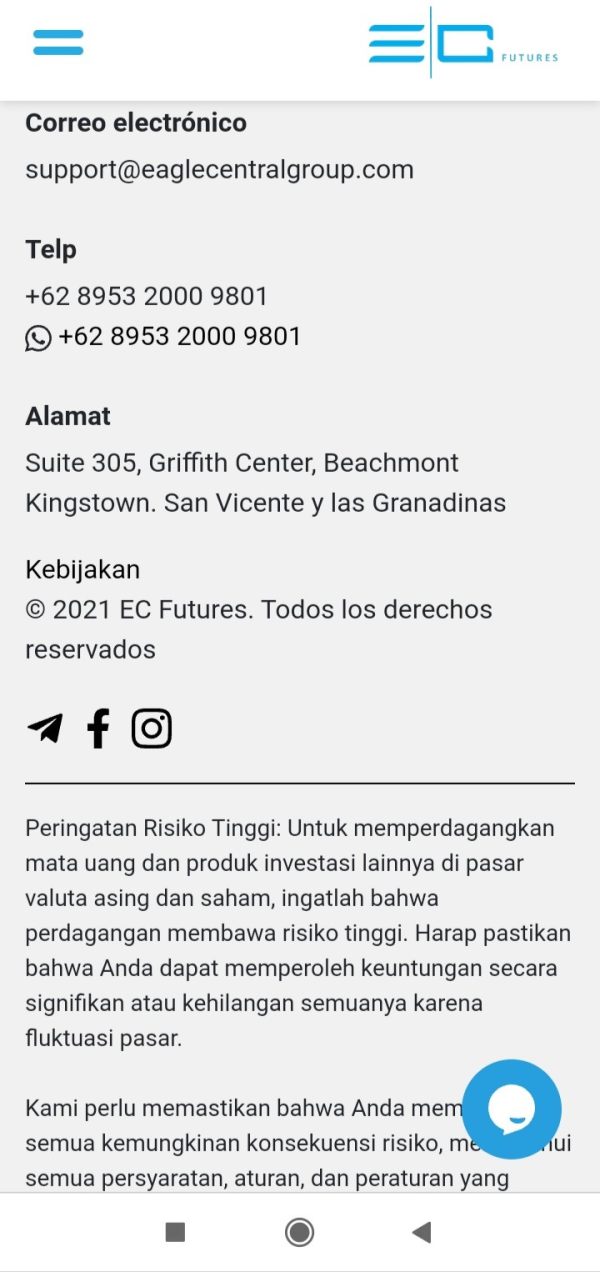Start live chat with floating bubble
This screenshot has width=600, height=1272.
coord(512,1109)
